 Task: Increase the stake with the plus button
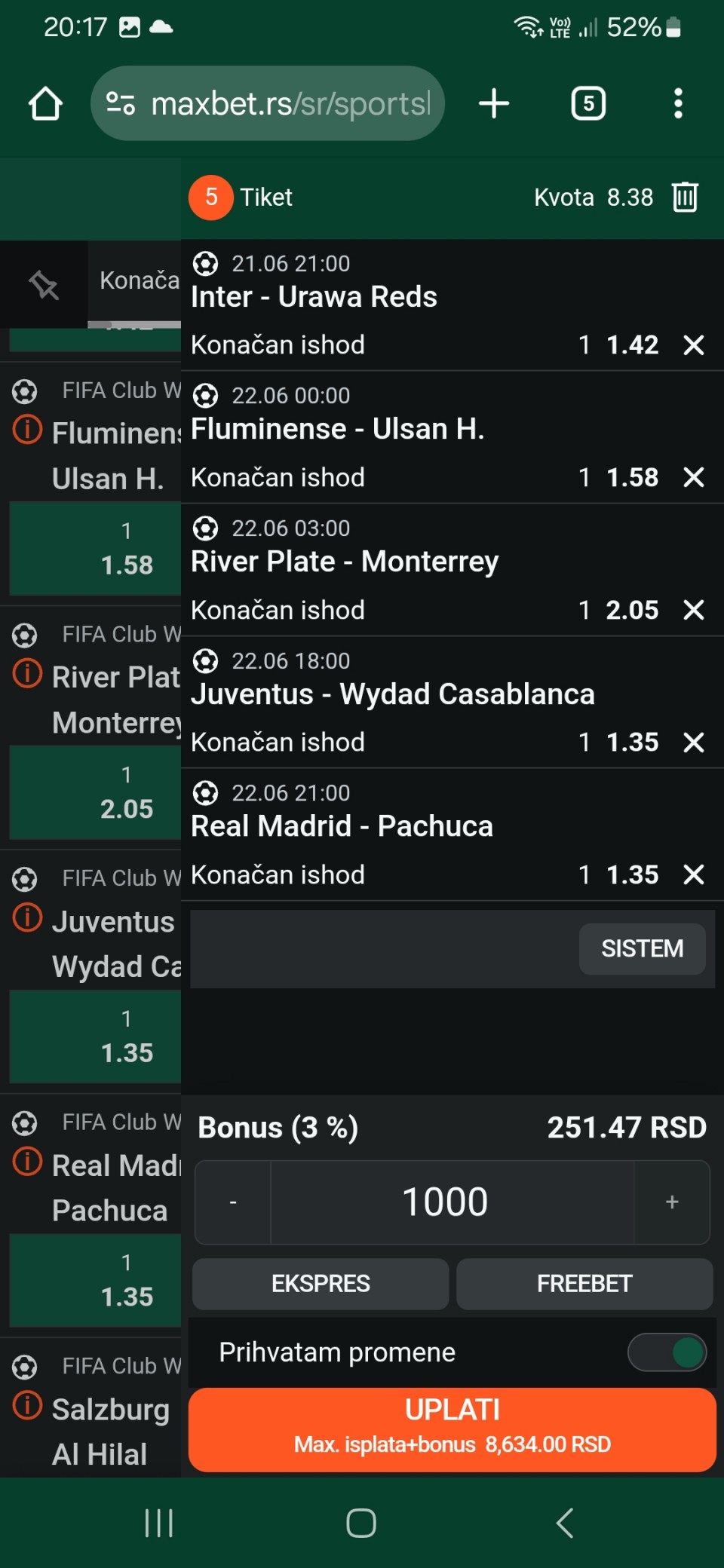pyautogui.click(x=672, y=1202)
